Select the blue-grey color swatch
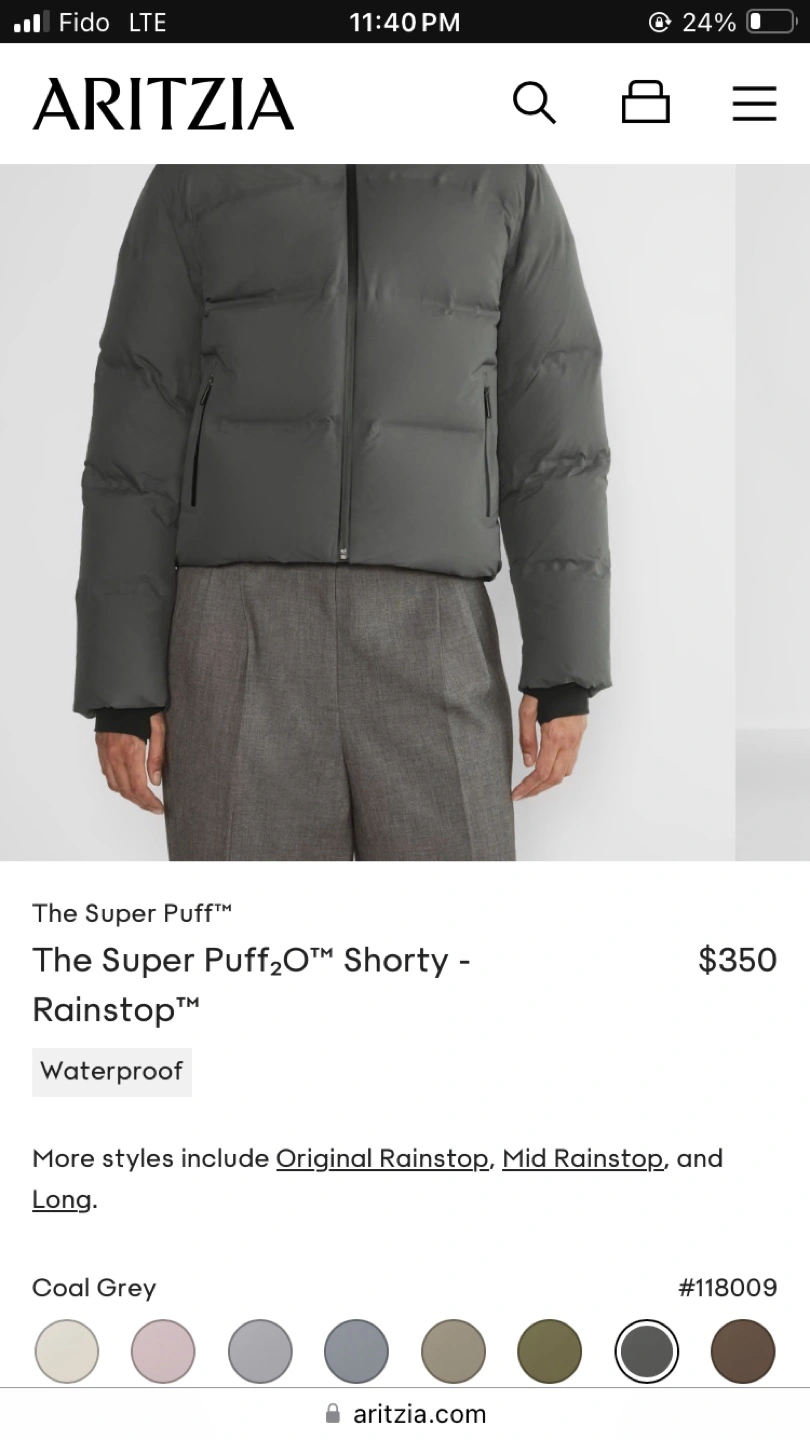This screenshot has width=810, height=1440. click(356, 1351)
